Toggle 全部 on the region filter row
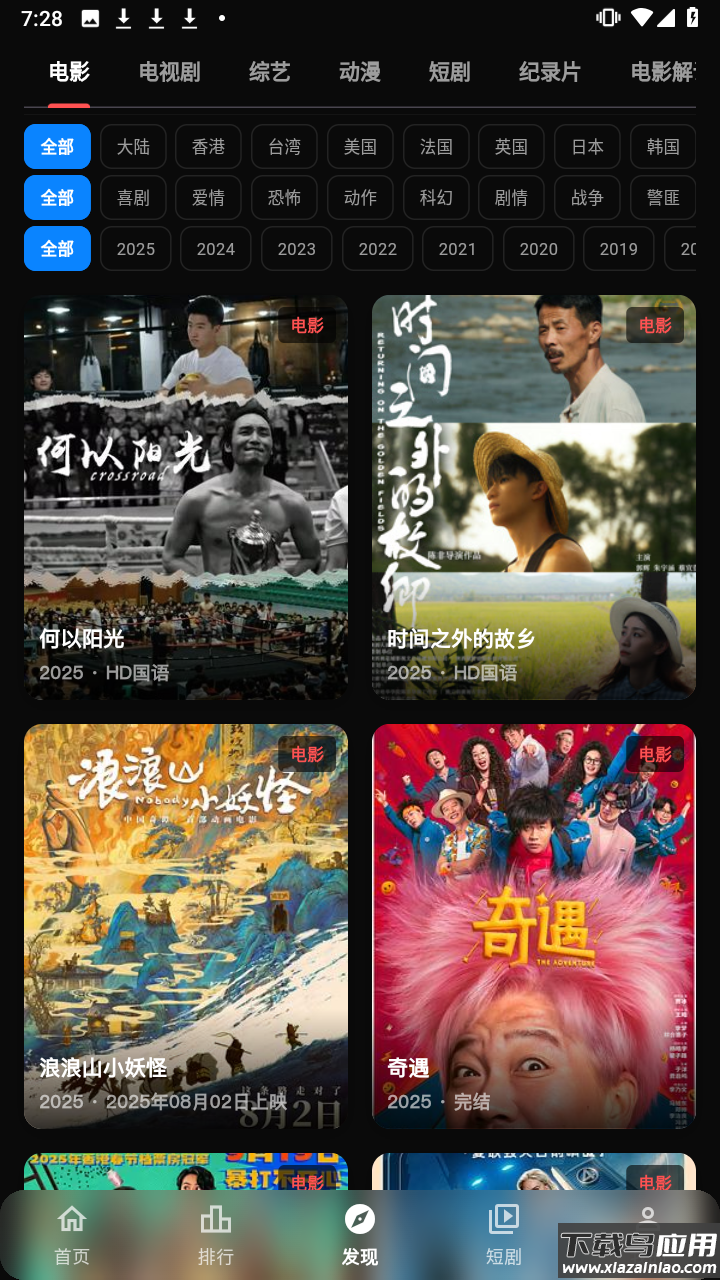 tap(57, 146)
